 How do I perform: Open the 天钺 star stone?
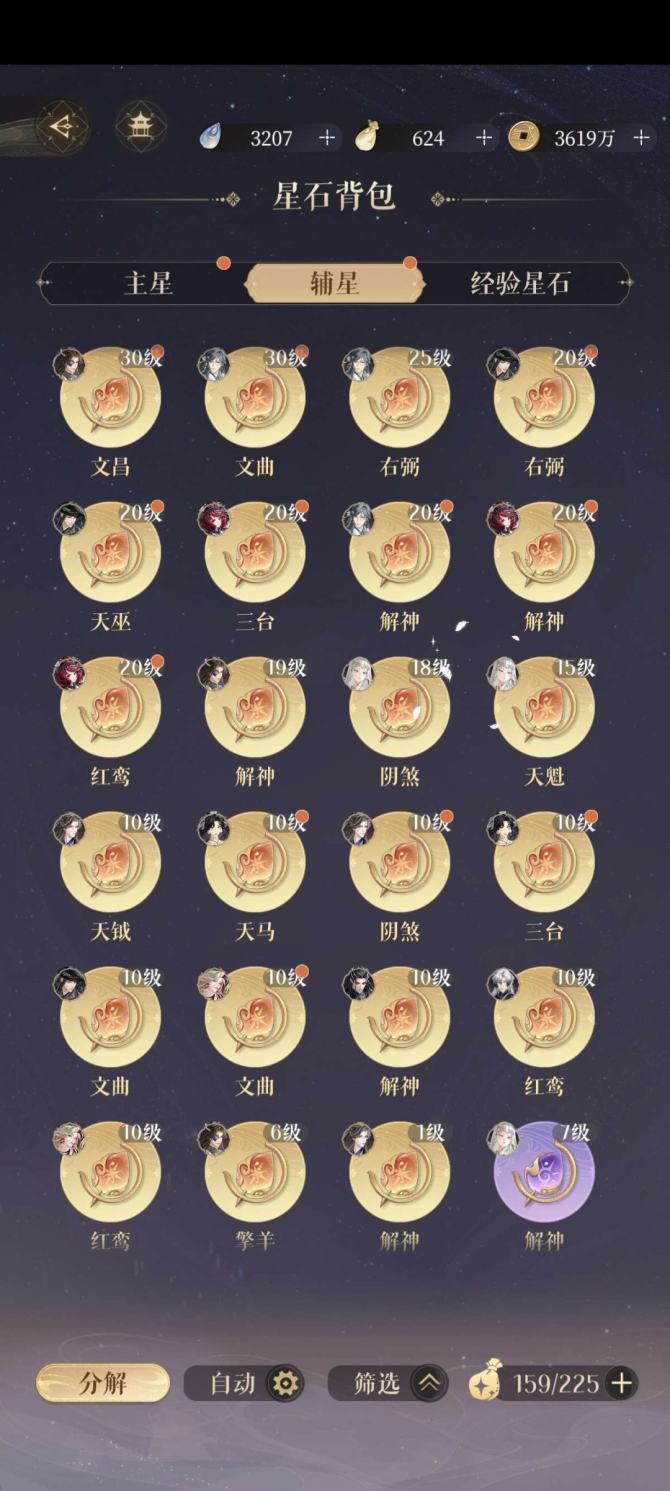coord(110,862)
